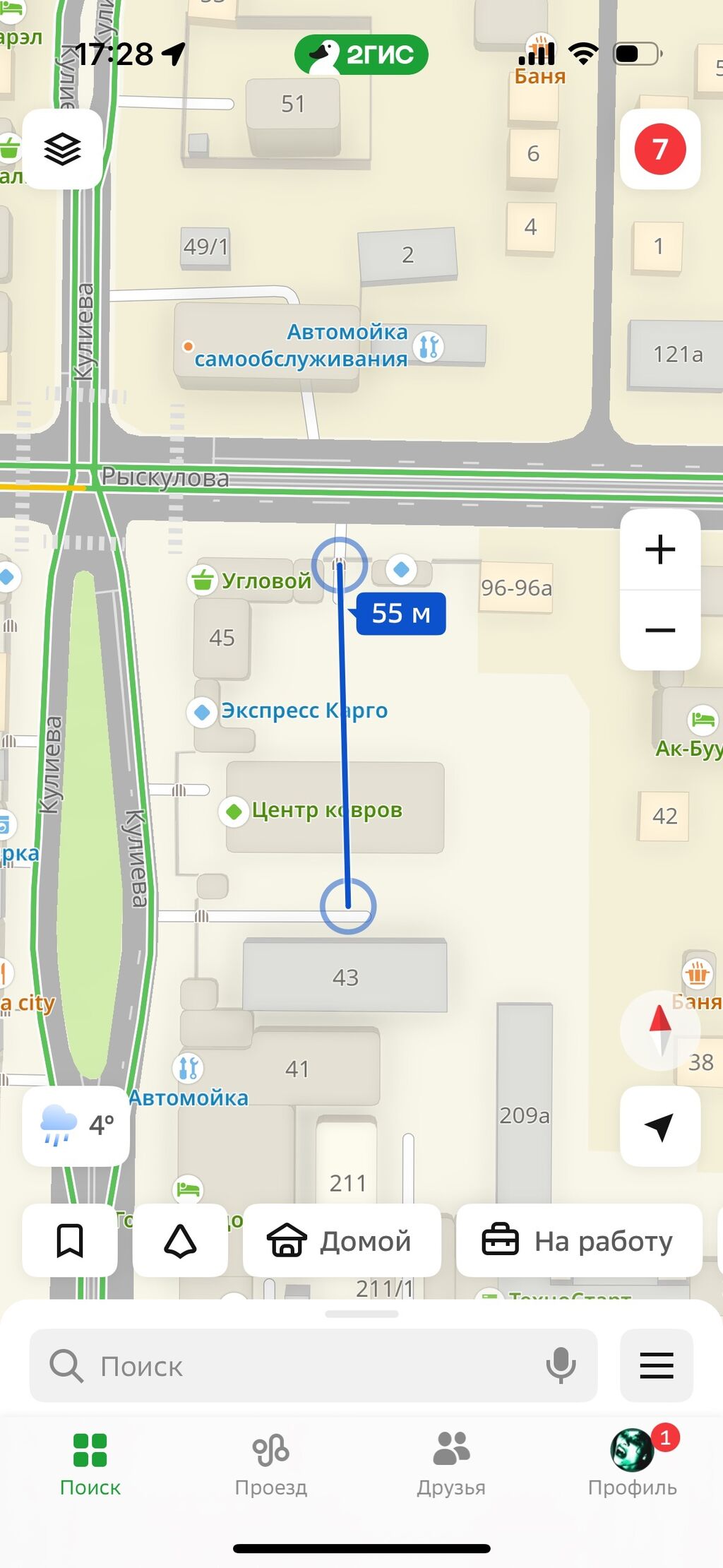Image resolution: width=723 pixels, height=1568 pixels.
Task: Zoom out with the minus button
Action: click(659, 630)
